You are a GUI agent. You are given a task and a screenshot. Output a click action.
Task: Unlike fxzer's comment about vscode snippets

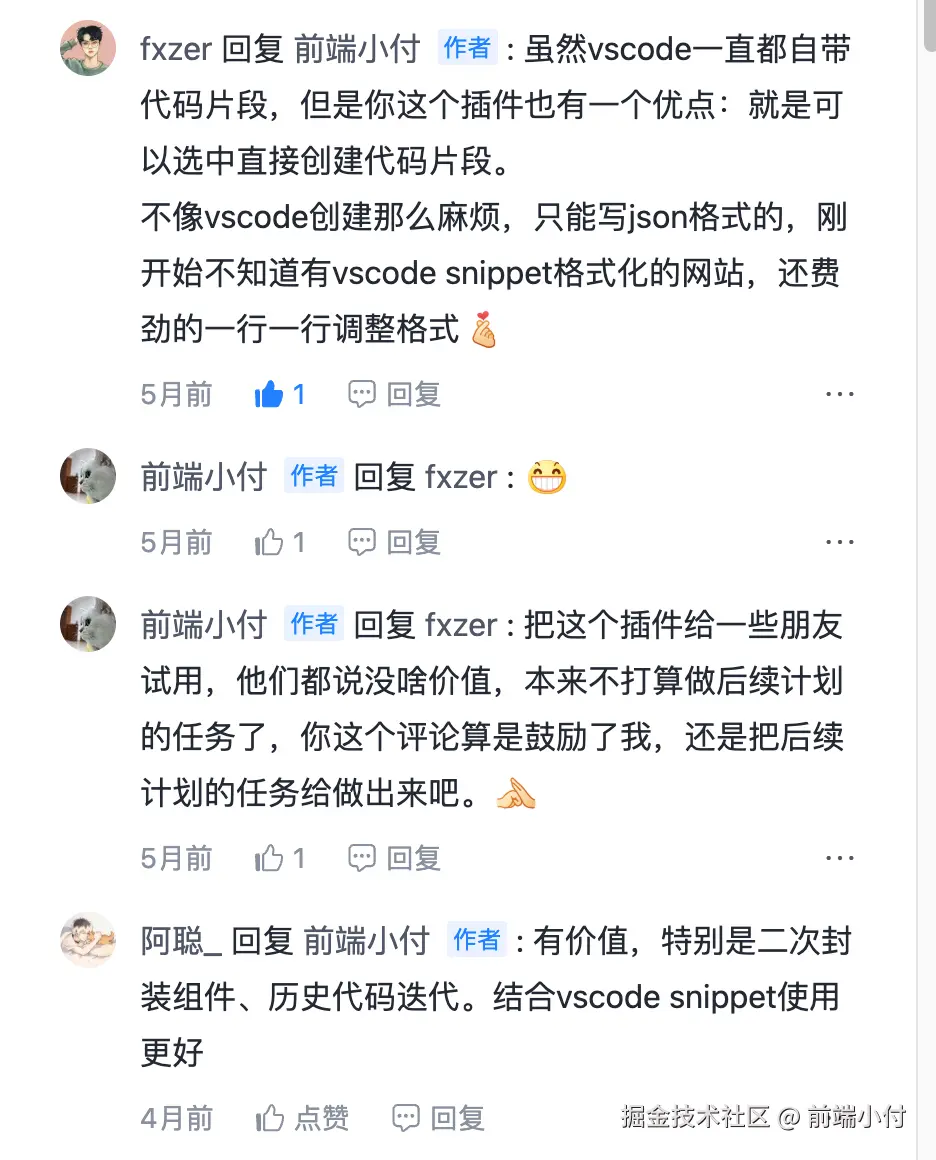click(x=279, y=395)
